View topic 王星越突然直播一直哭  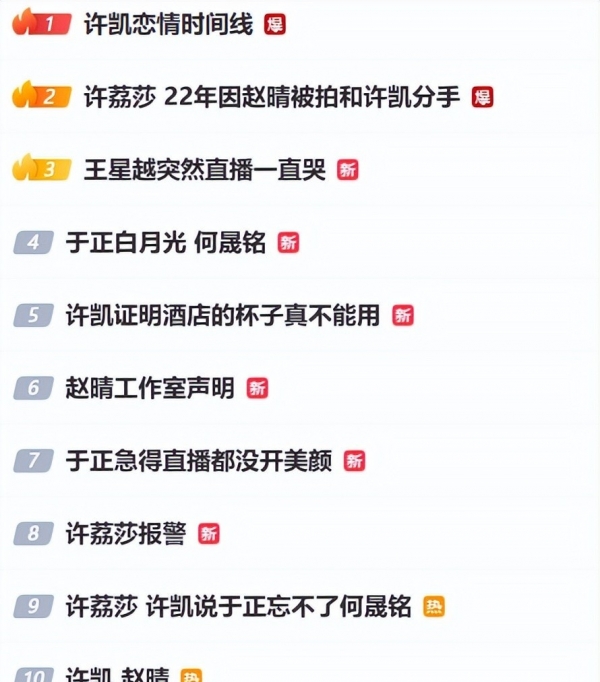tap(204, 169)
